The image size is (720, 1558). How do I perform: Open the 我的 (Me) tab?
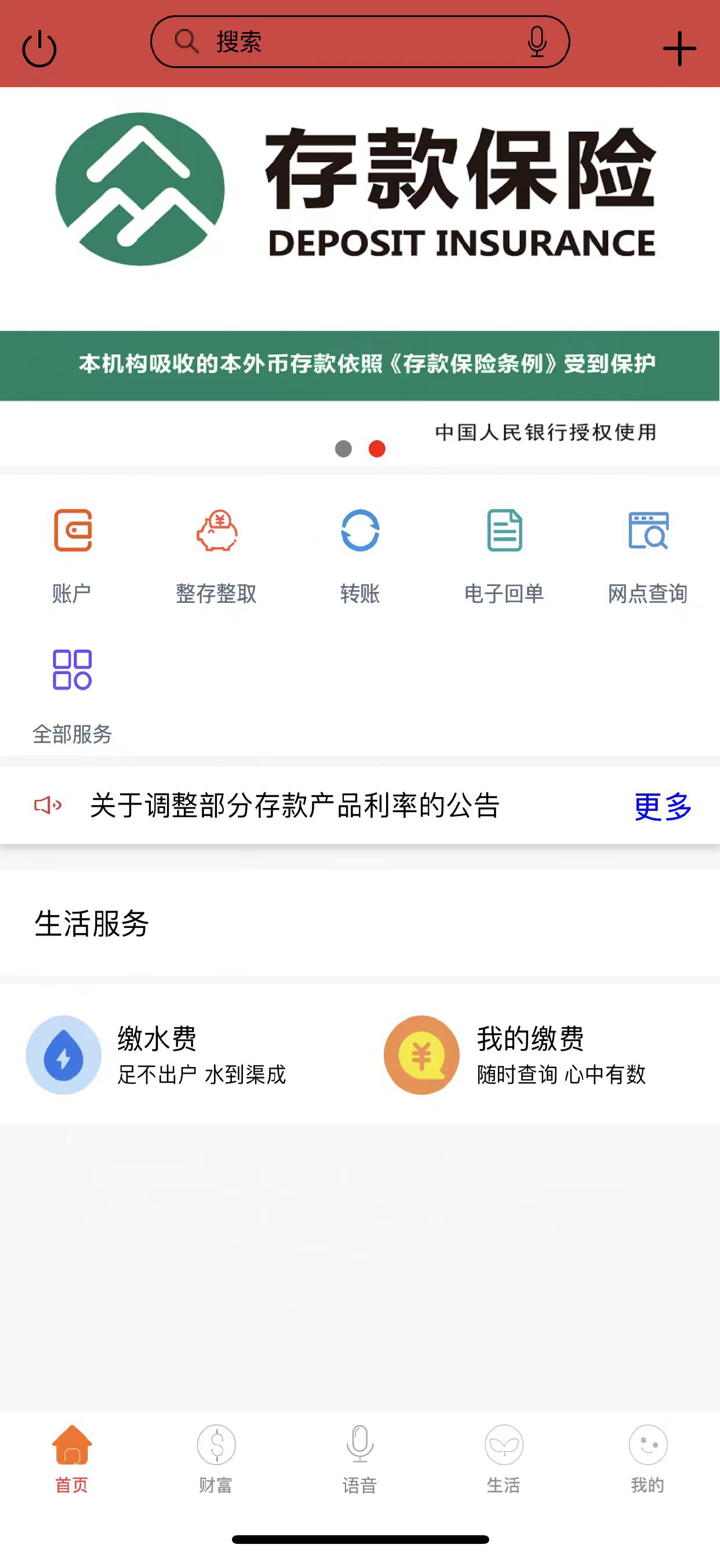(647, 1460)
